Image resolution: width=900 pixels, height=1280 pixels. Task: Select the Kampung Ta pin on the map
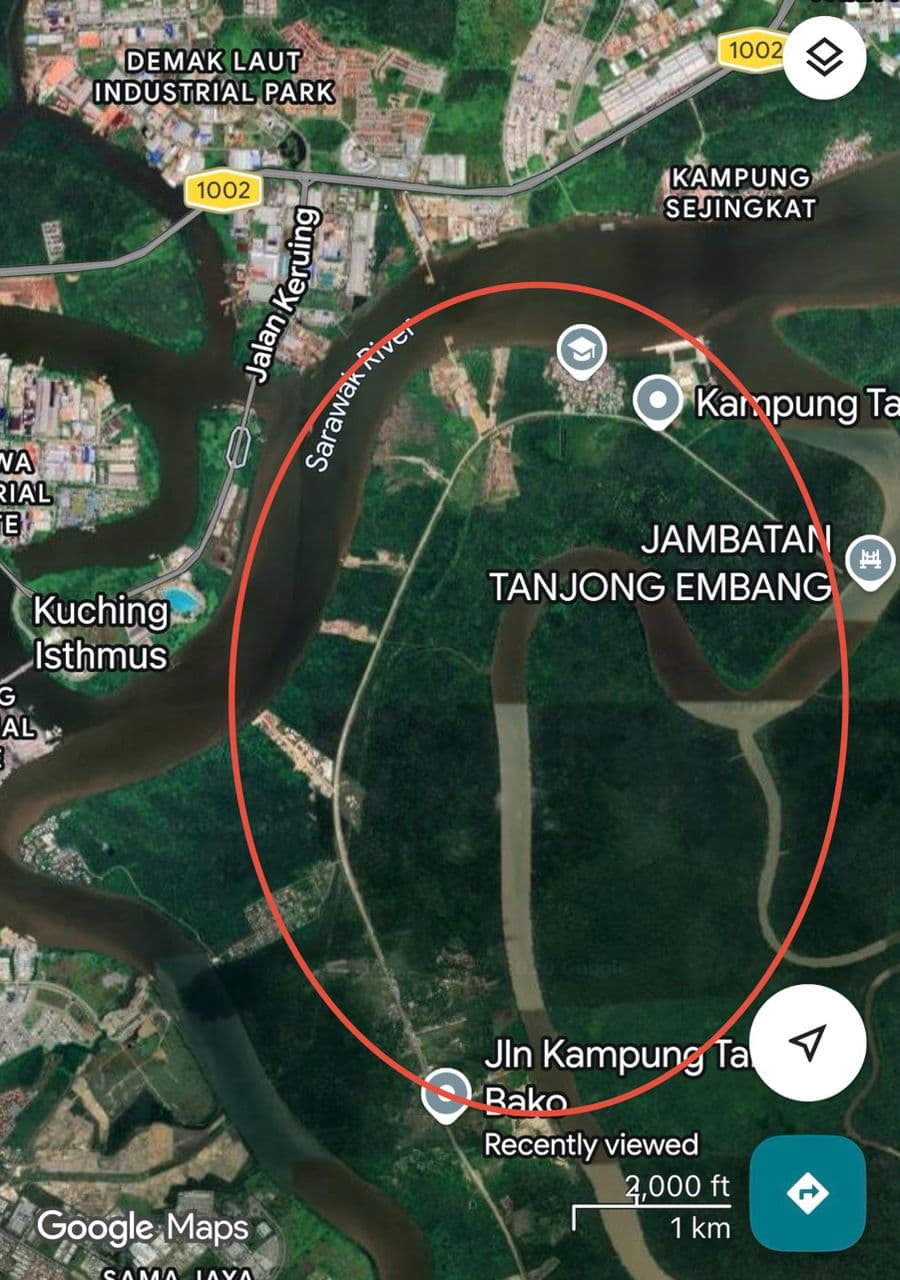(657, 401)
